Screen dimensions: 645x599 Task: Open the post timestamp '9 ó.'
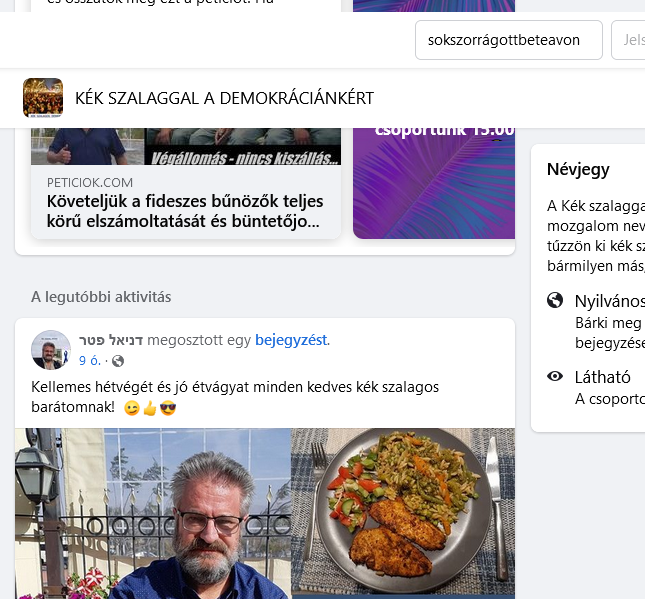point(90,360)
